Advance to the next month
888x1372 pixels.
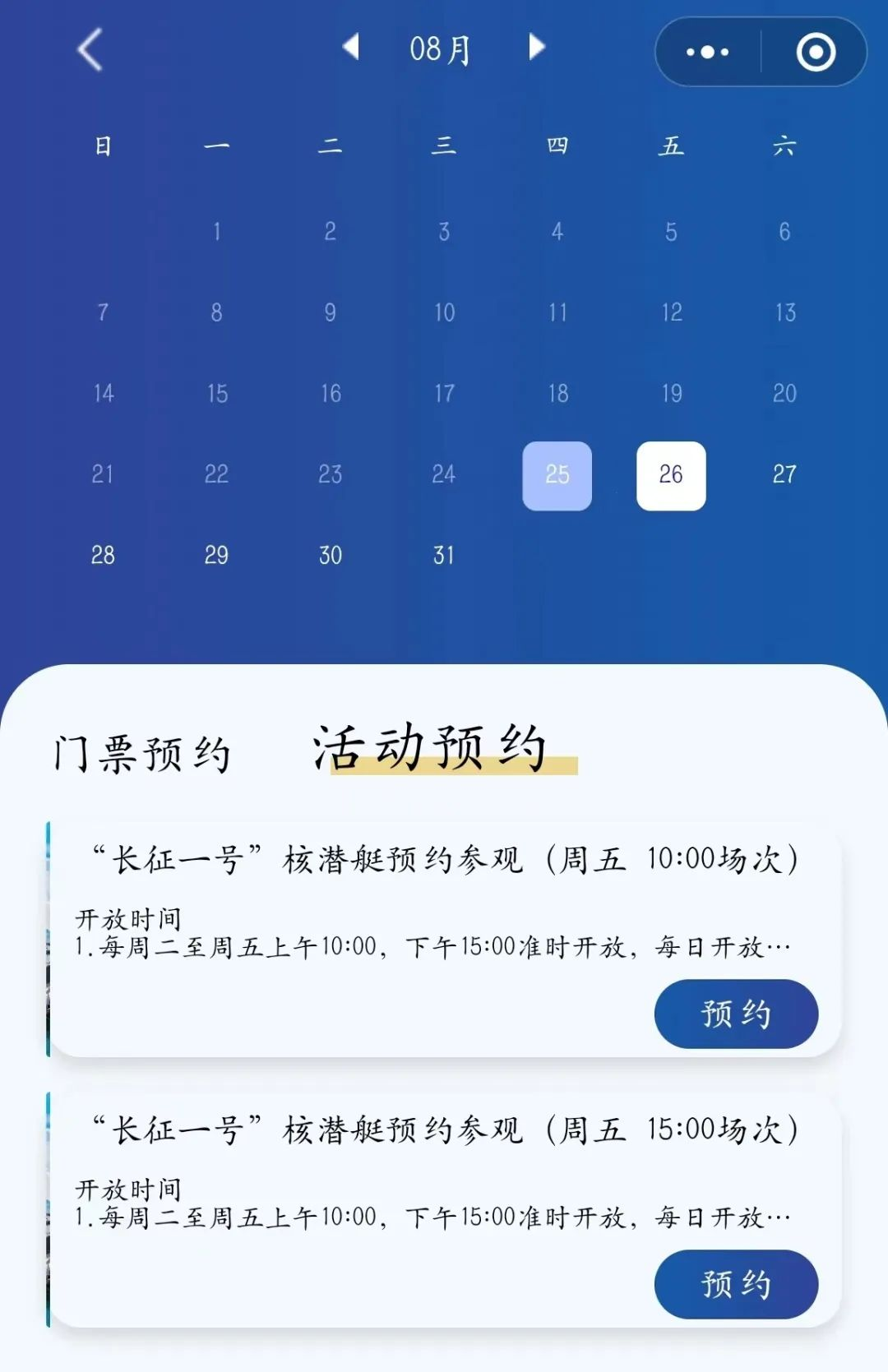click(x=536, y=47)
